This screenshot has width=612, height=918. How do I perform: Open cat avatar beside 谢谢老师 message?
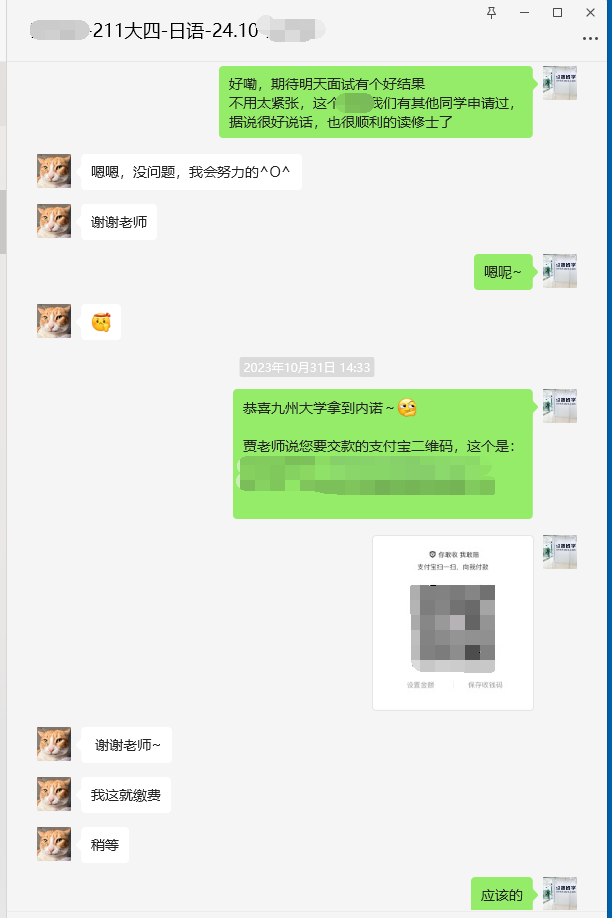[x=54, y=221]
